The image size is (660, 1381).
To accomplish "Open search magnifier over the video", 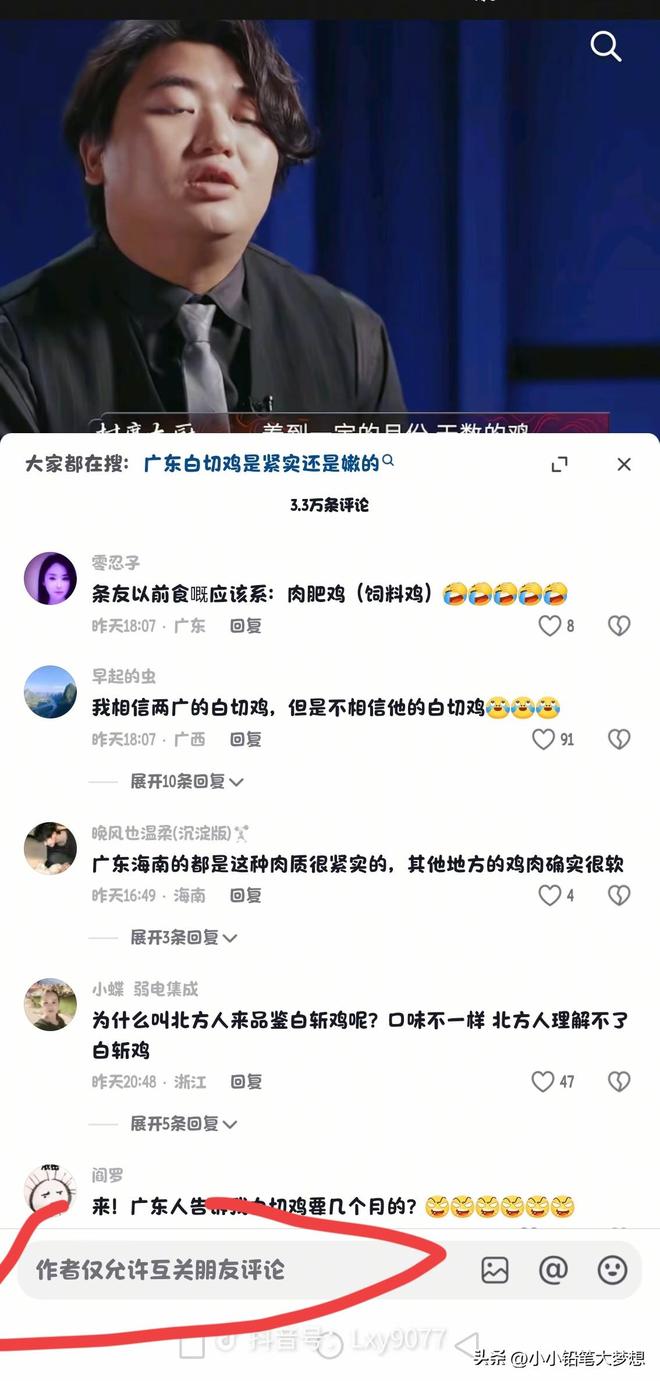I will coord(606,46).
